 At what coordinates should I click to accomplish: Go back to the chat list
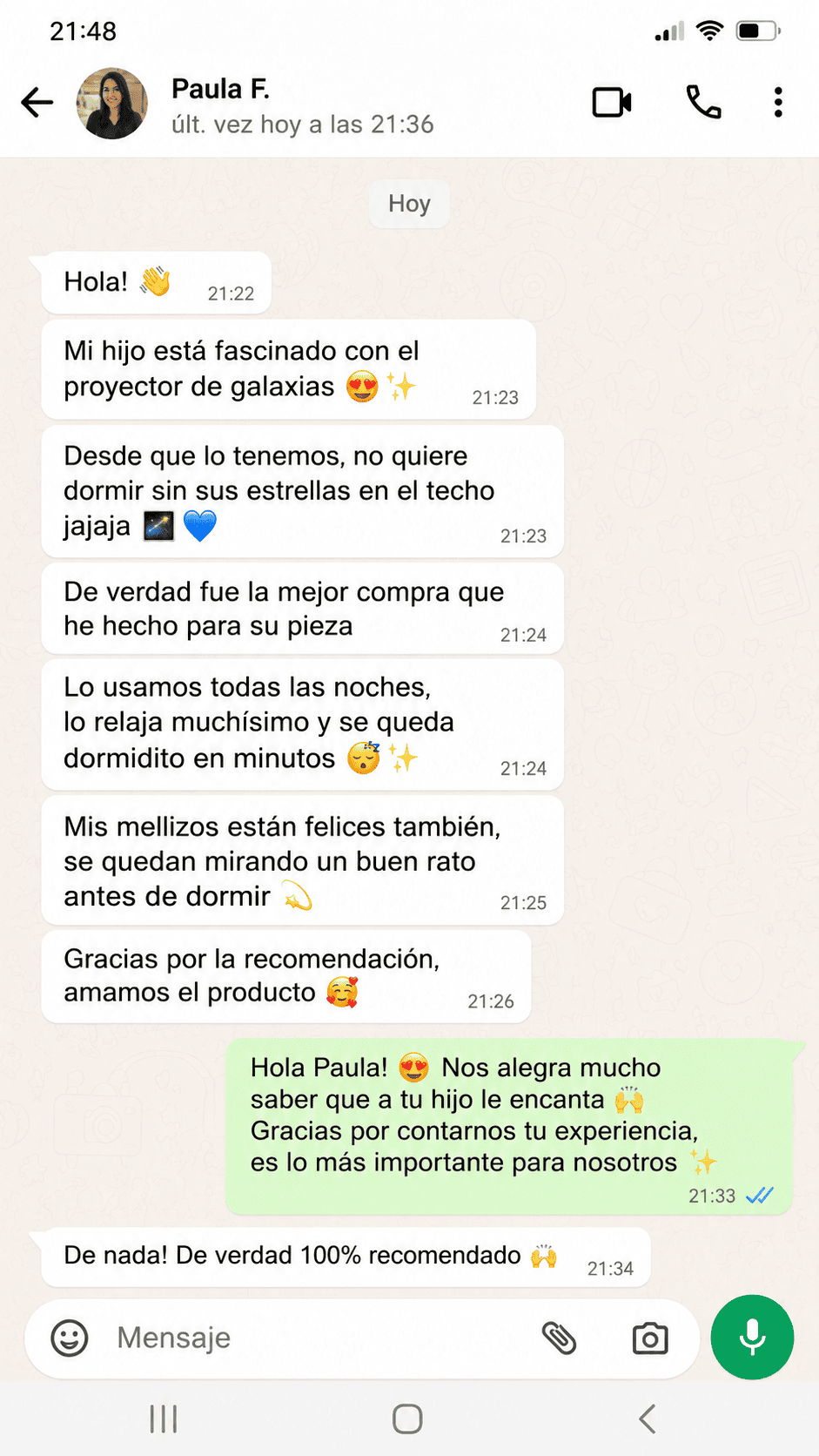pyautogui.click(x=37, y=103)
